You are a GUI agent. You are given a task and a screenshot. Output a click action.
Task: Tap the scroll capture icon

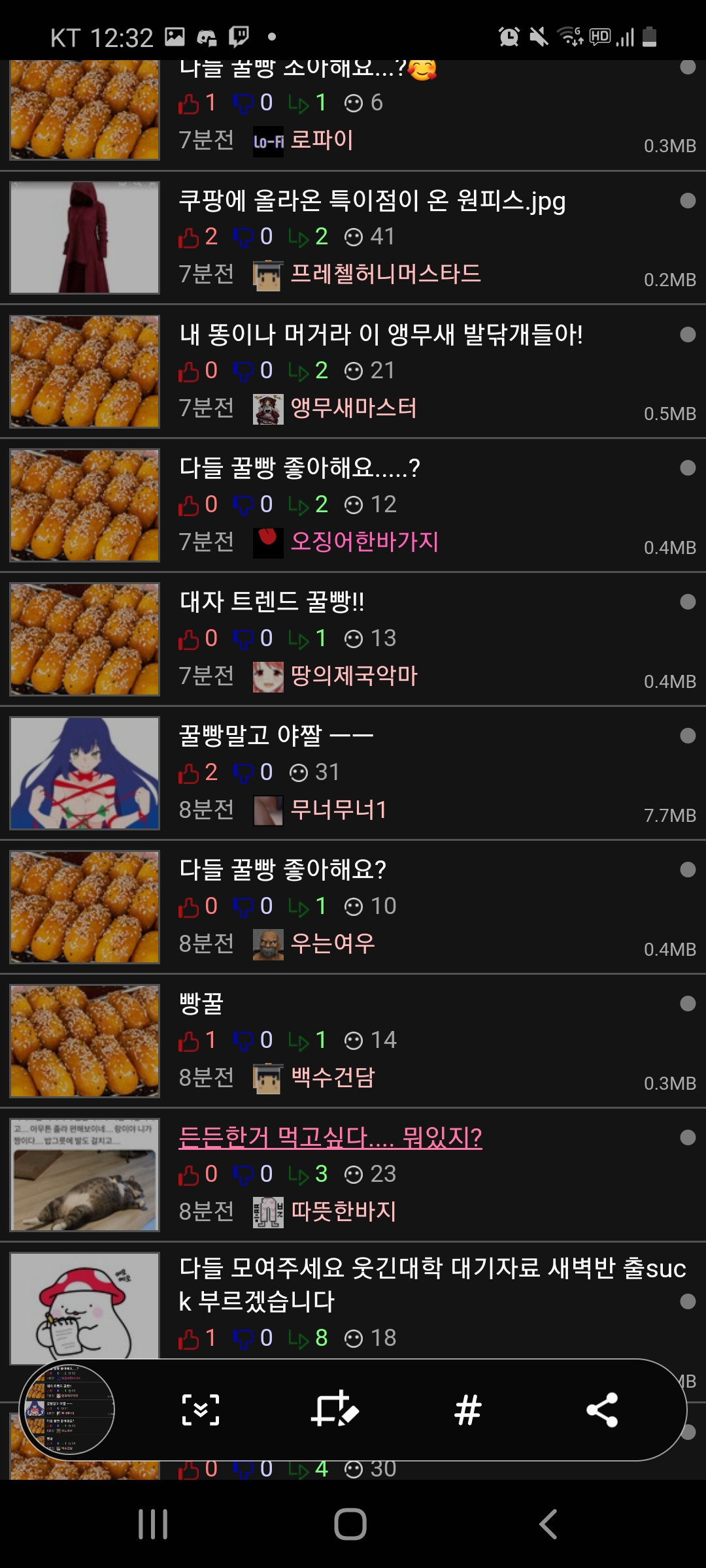click(x=200, y=1409)
